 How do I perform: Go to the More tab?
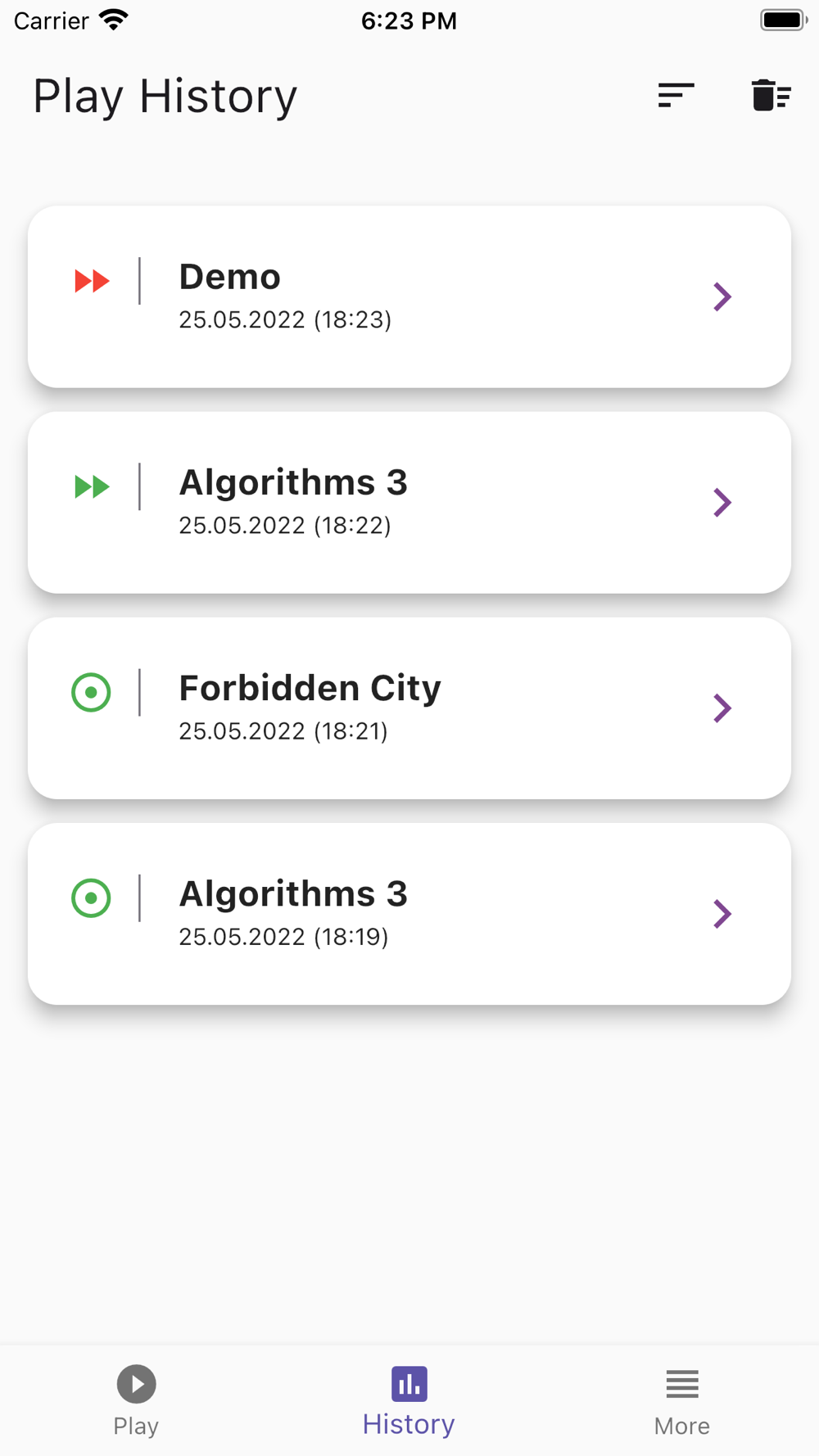[681, 1400]
